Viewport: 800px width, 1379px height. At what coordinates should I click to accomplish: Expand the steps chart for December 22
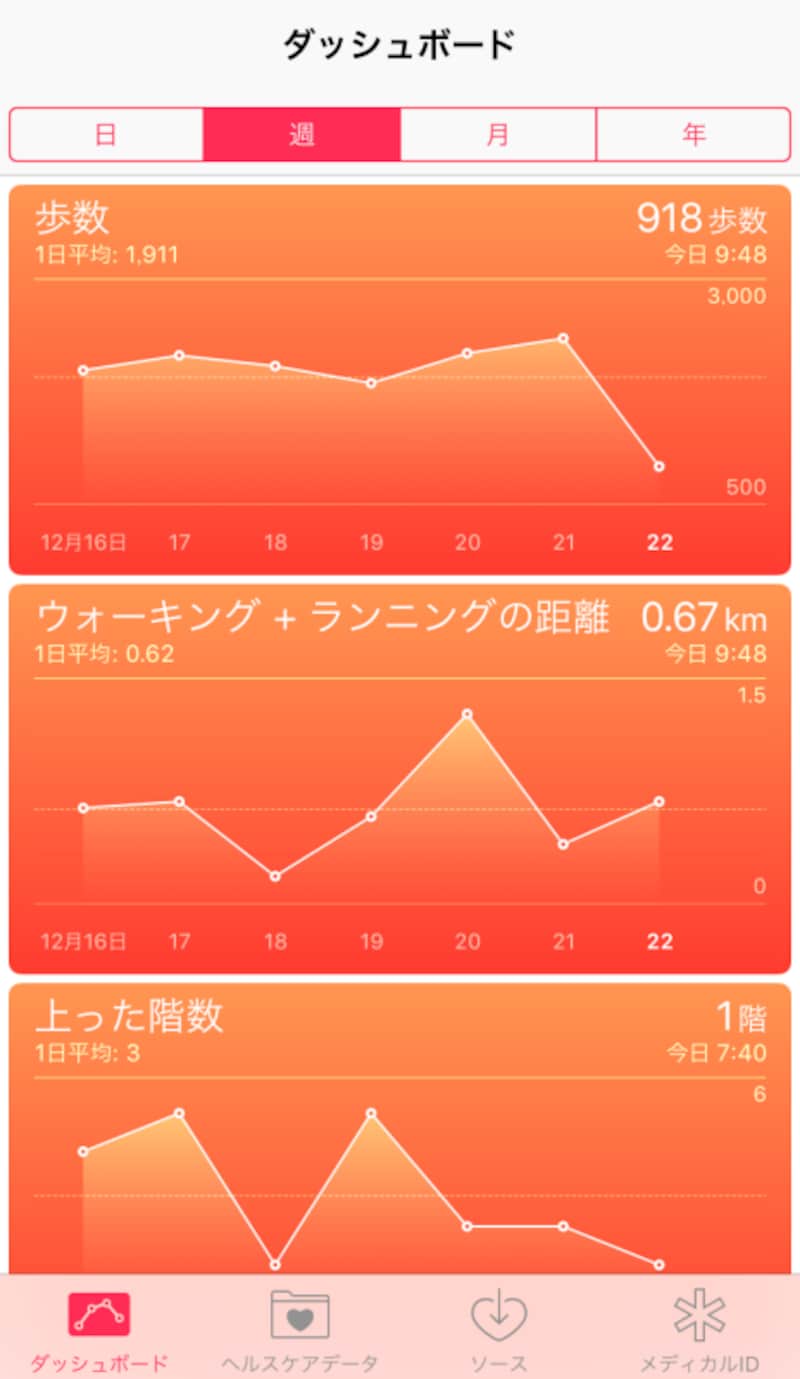(x=659, y=465)
